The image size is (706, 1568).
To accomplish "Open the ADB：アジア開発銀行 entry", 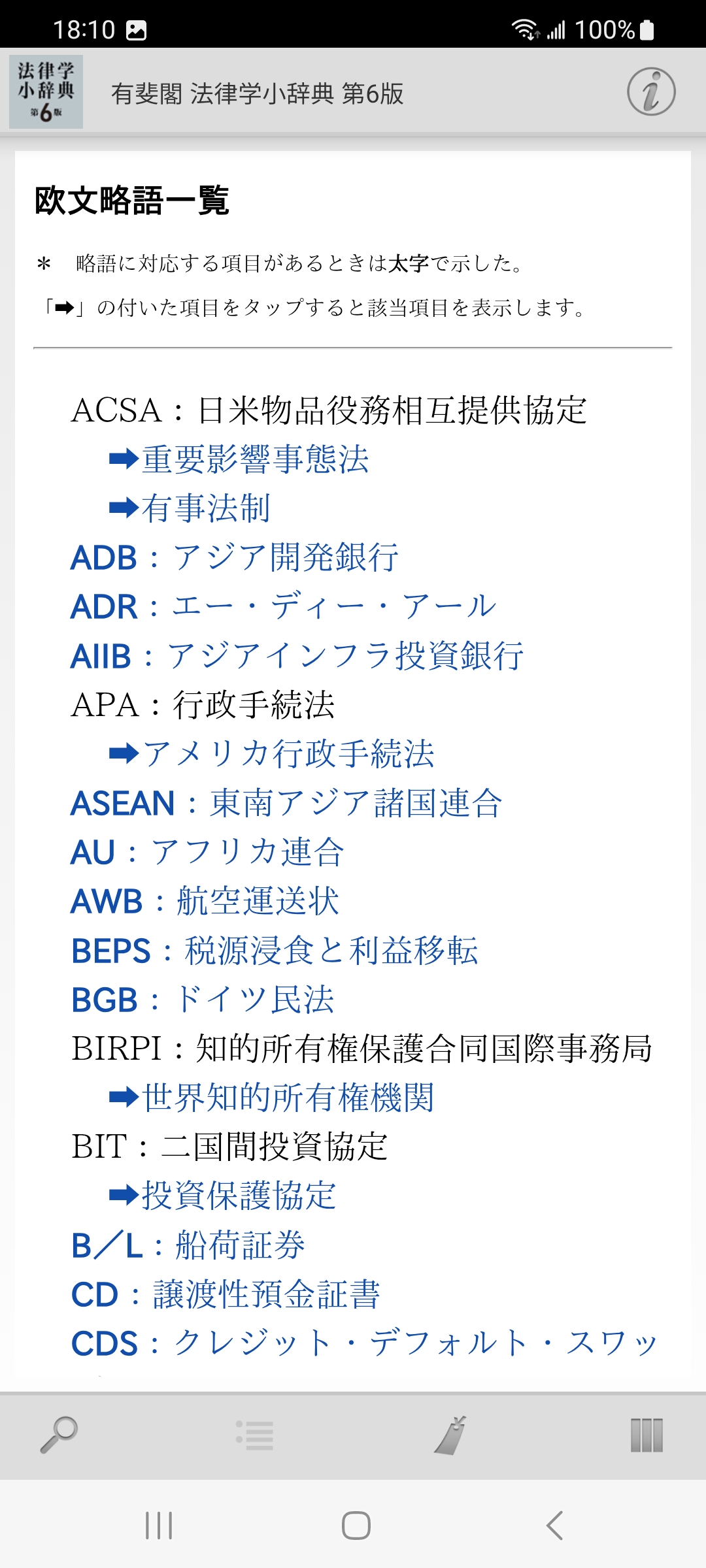I will (234, 558).
